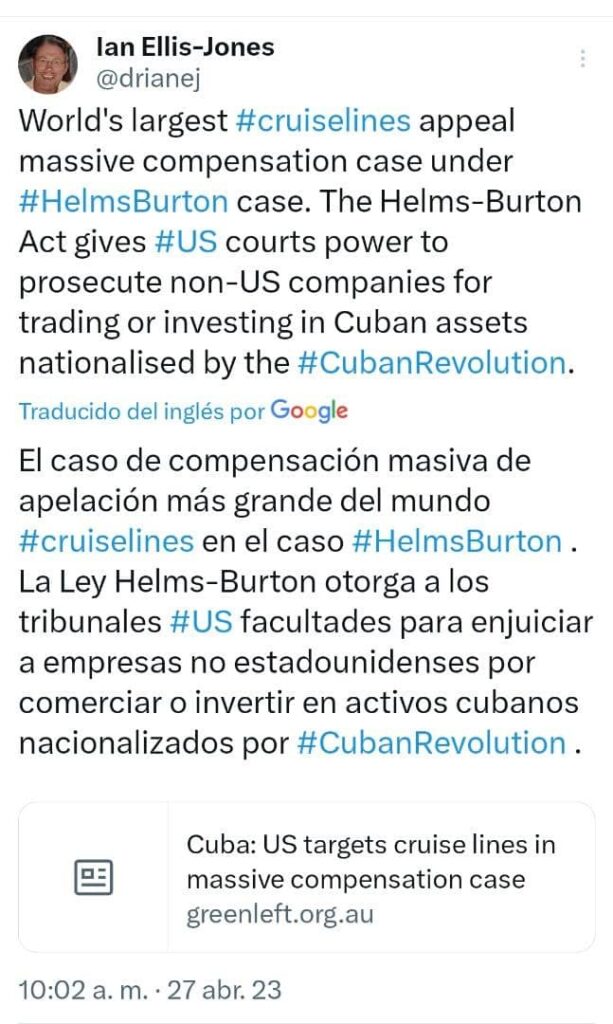Screen dimensions: 613x1024
Task: Open the greenleft.org.au article card
Action: coord(306,878)
